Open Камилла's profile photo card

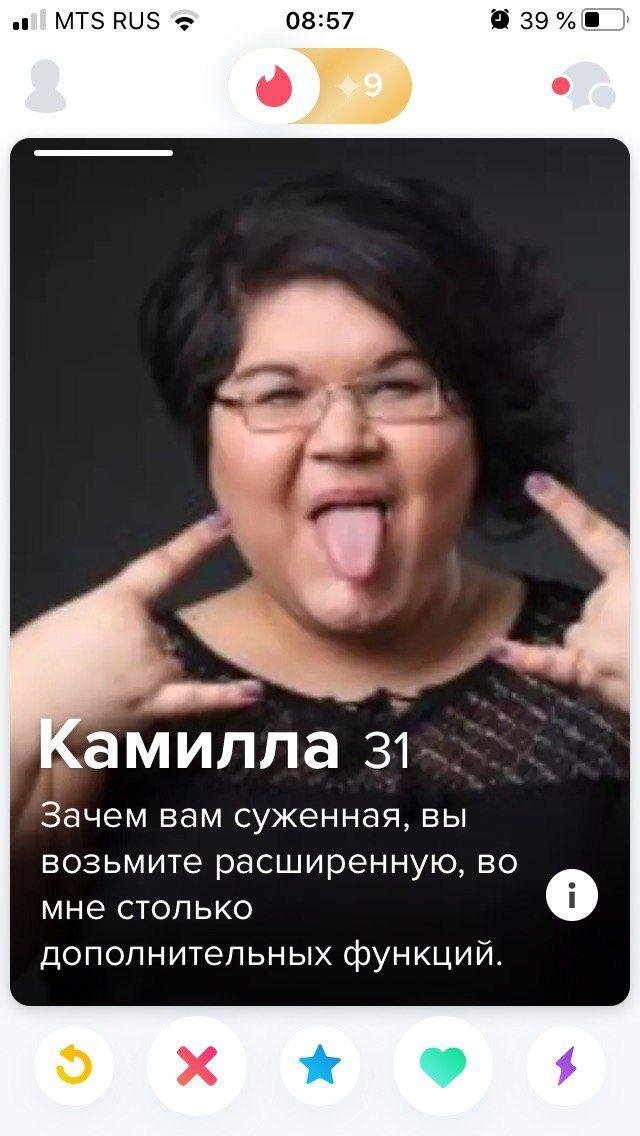tap(320, 450)
